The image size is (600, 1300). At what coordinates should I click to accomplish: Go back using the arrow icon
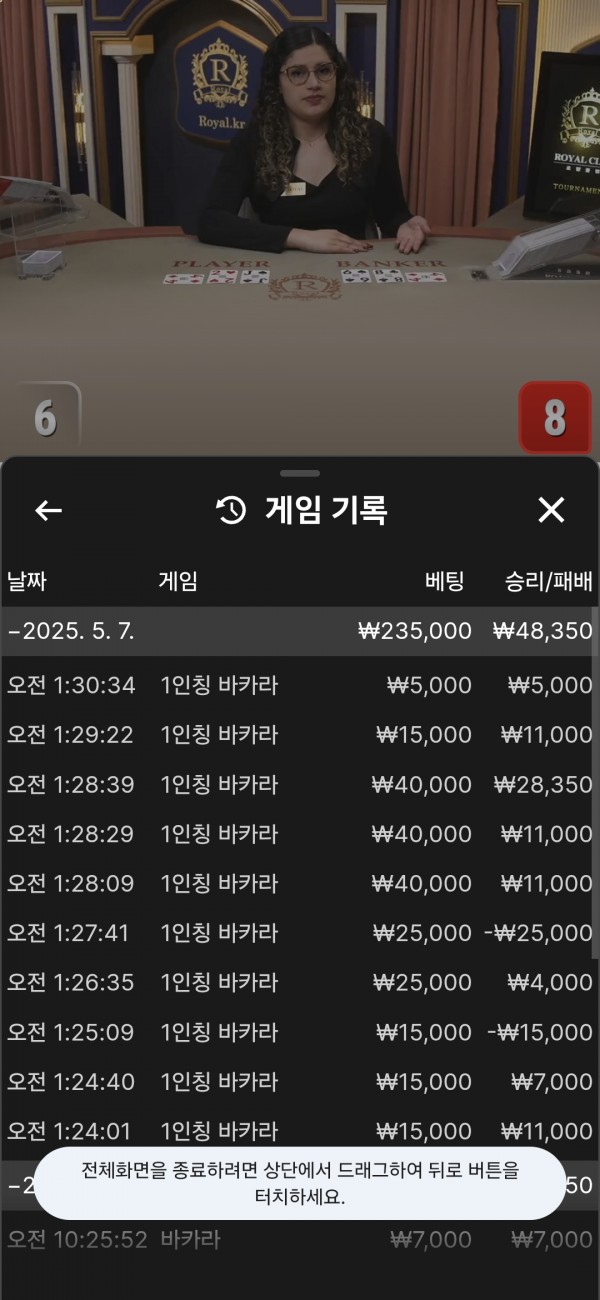point(48,511)
